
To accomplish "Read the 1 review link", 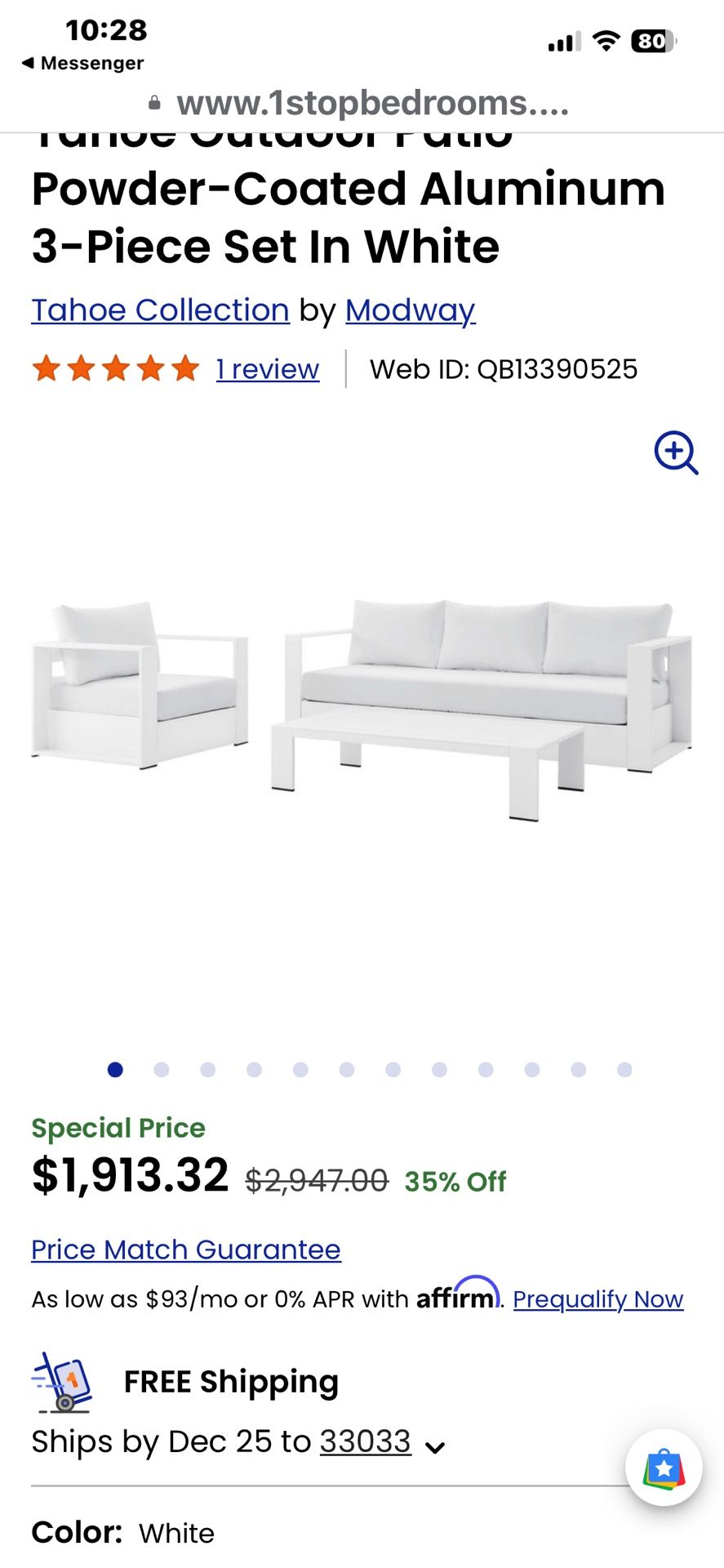I will coord(267,369).
